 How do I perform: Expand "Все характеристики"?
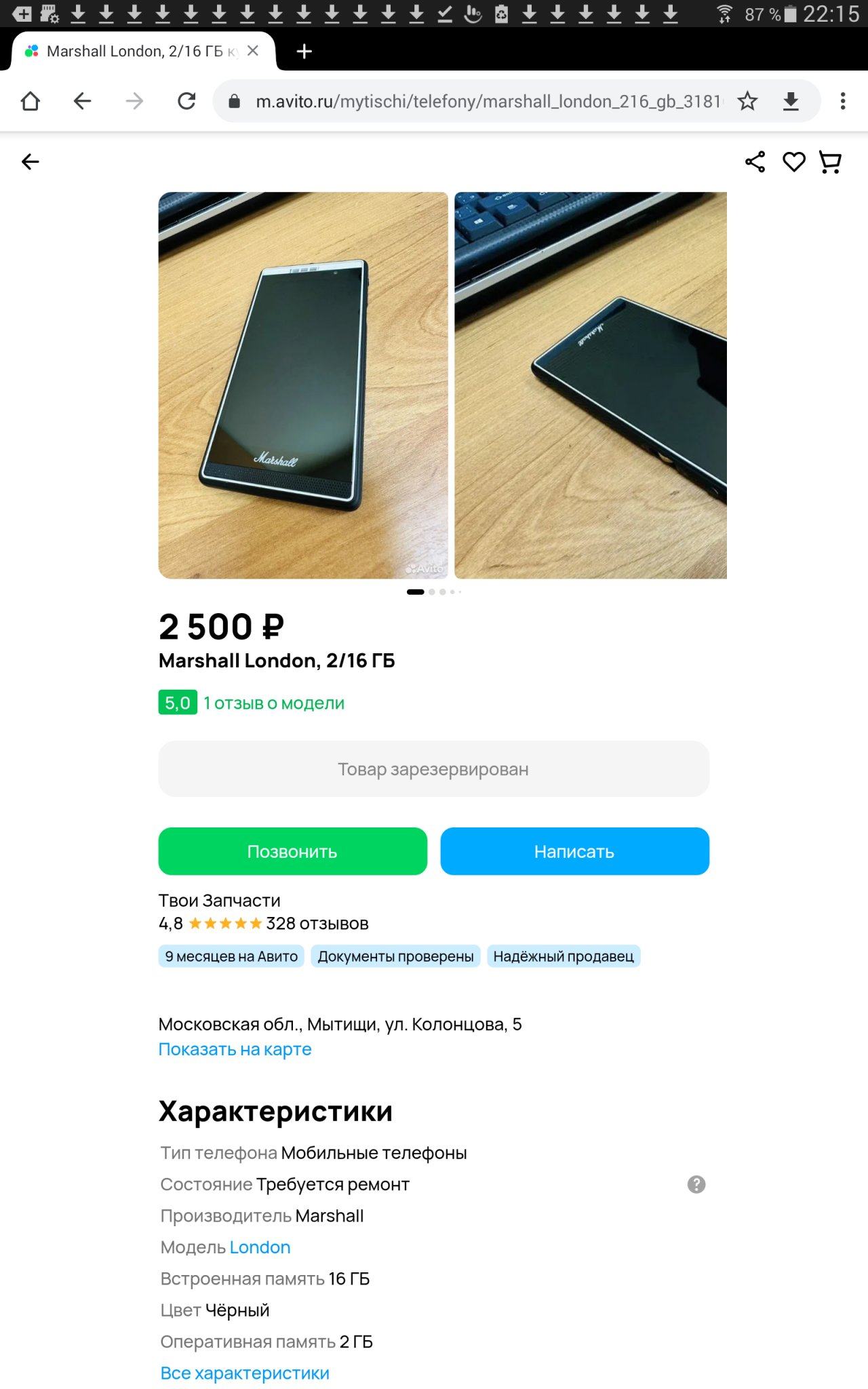245,1373
